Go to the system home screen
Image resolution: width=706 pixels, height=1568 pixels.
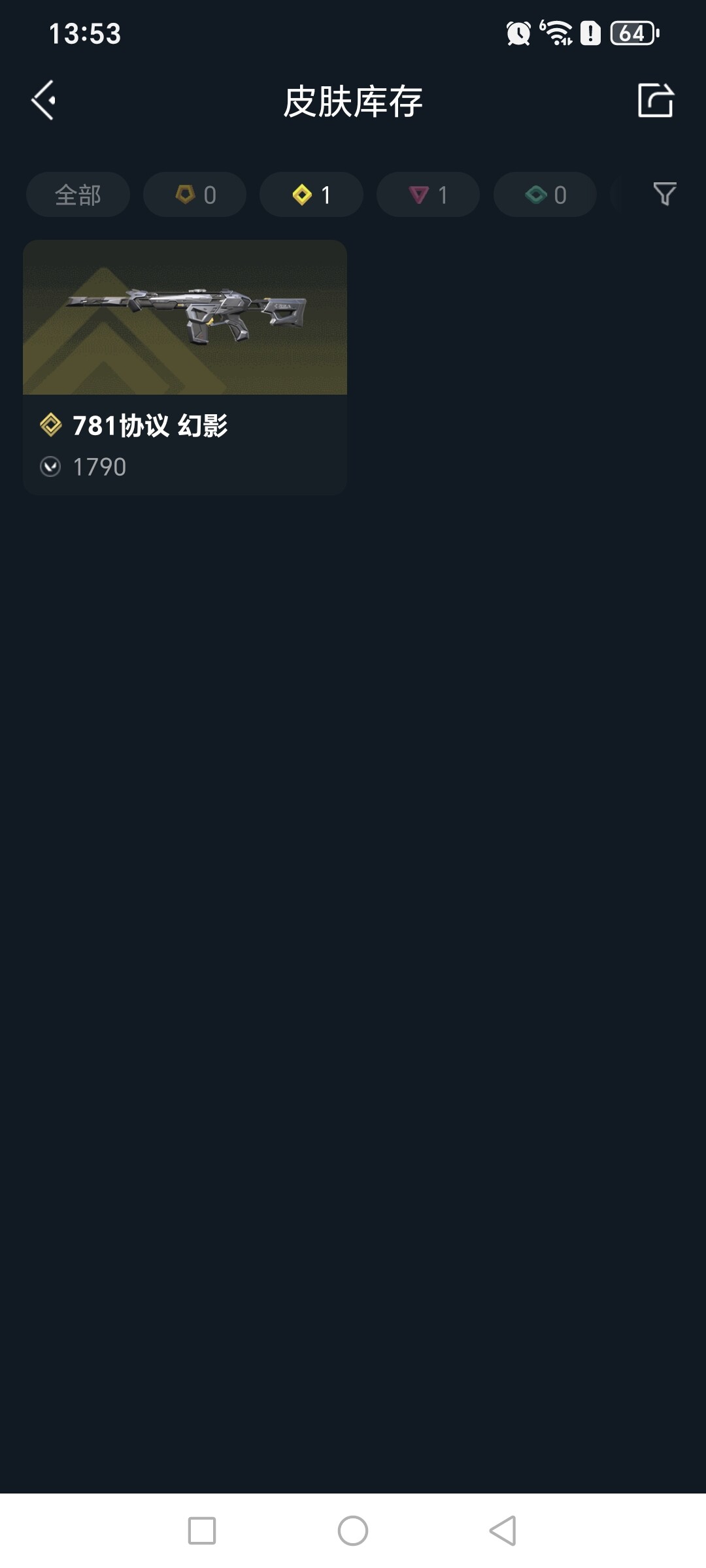353,1531
